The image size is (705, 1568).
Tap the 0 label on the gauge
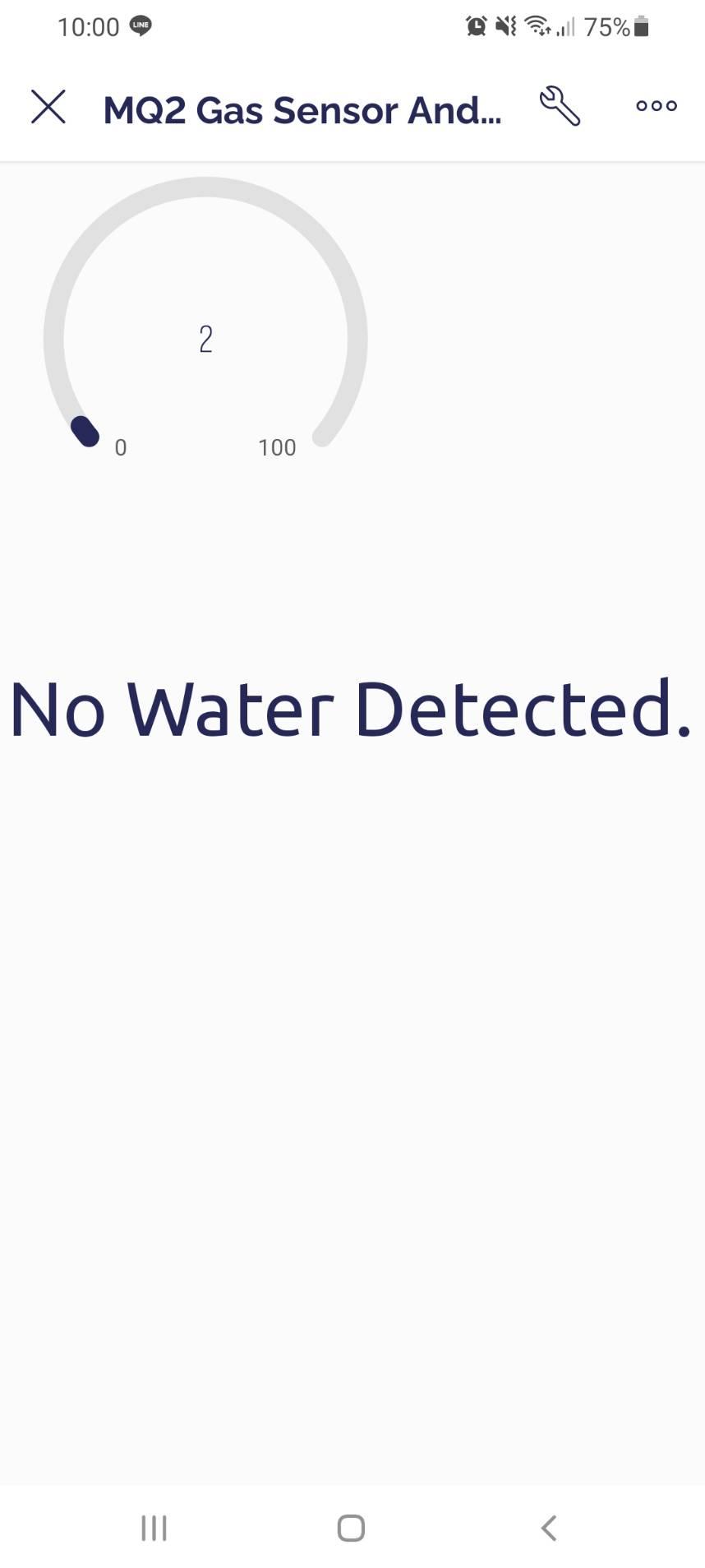pyautogui.click(x=120, y=448)
